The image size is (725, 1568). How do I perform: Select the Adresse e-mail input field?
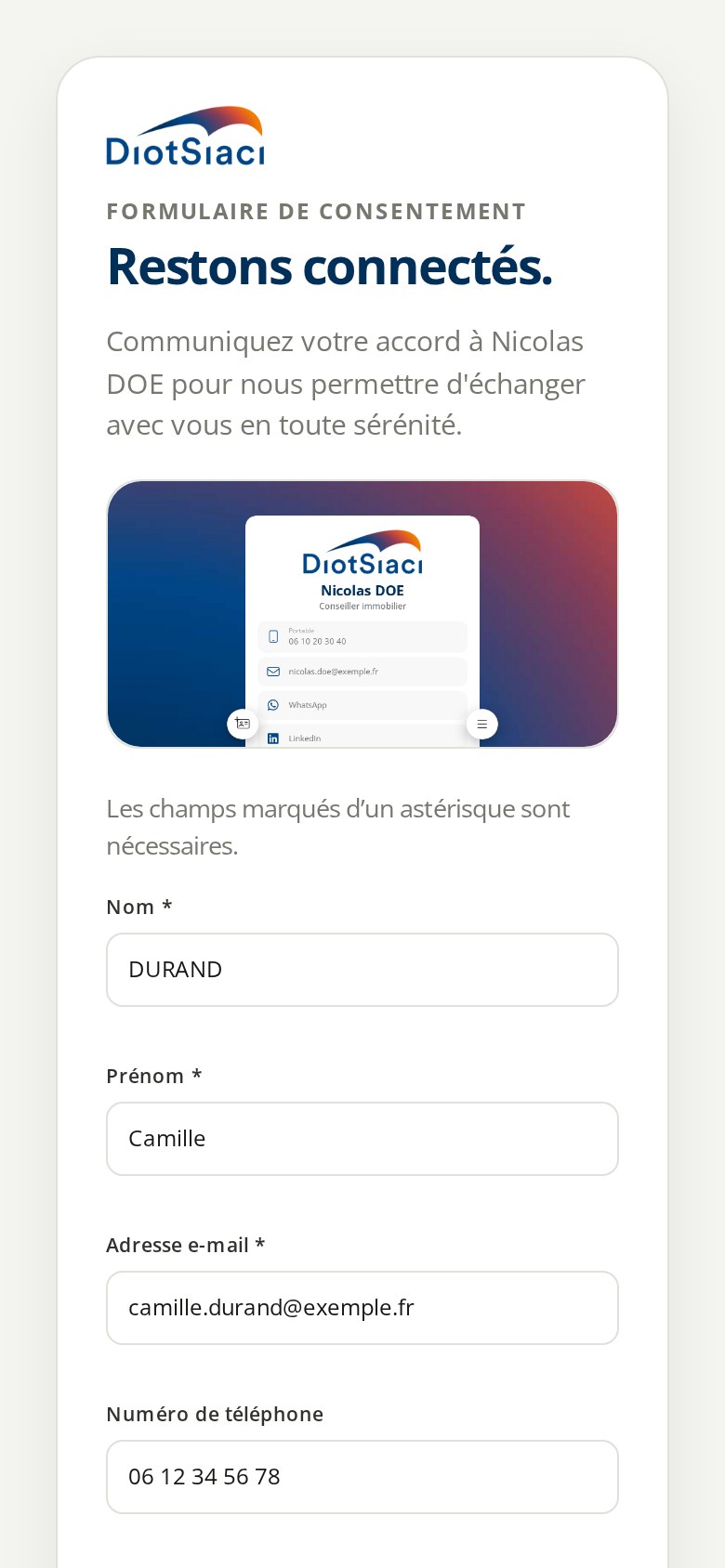pyautogui.click(x=362, y=1308)
